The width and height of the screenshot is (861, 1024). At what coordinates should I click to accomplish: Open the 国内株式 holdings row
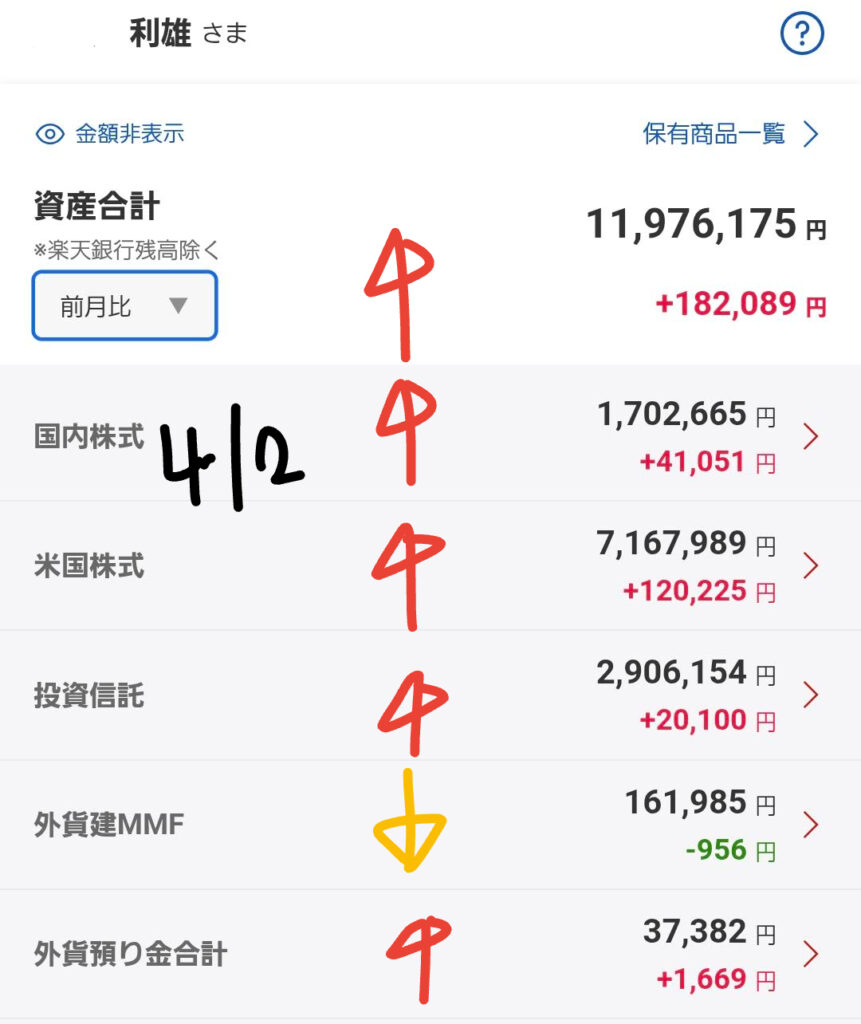[430, 437]
